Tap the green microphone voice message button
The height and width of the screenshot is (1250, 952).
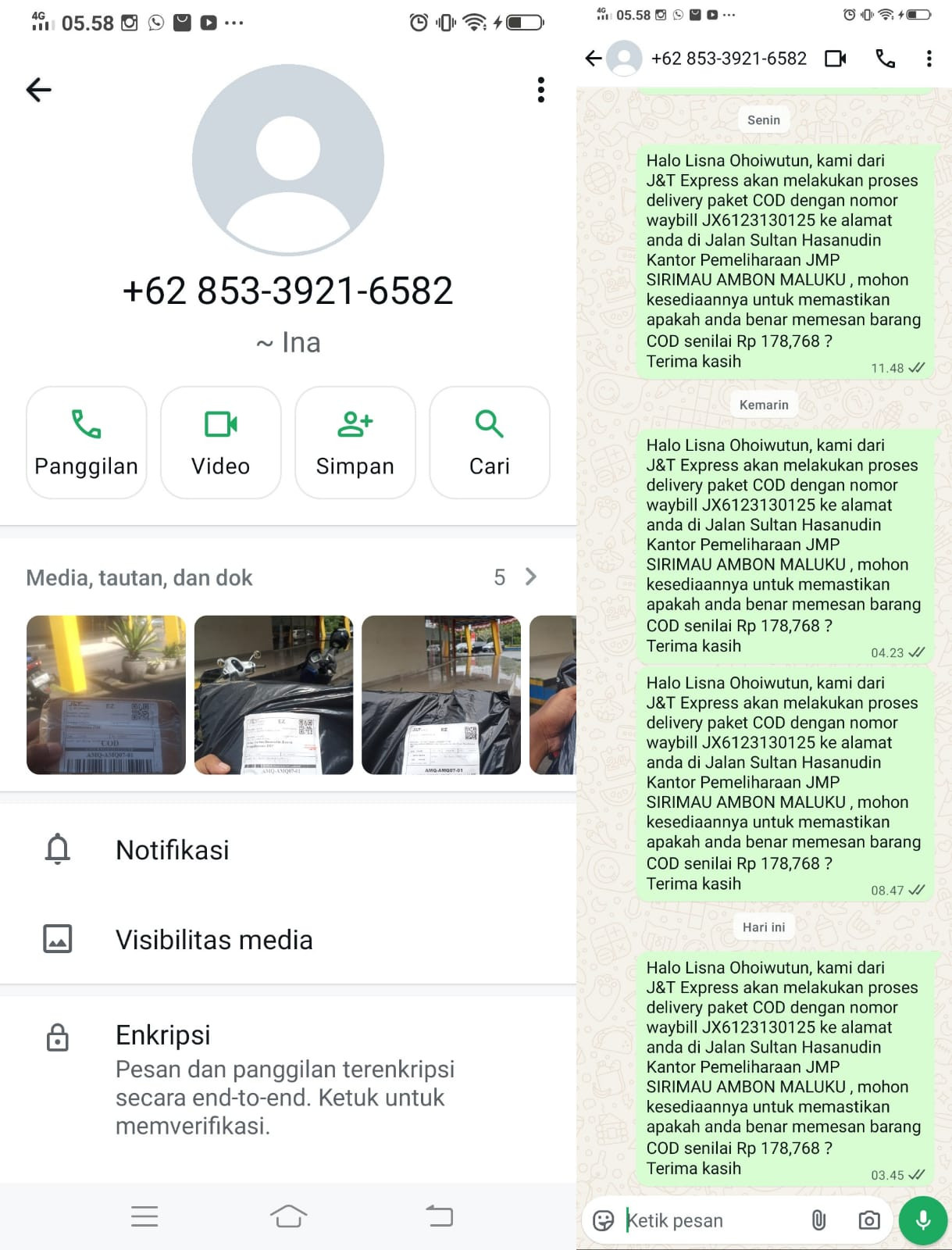[923, 1220]
